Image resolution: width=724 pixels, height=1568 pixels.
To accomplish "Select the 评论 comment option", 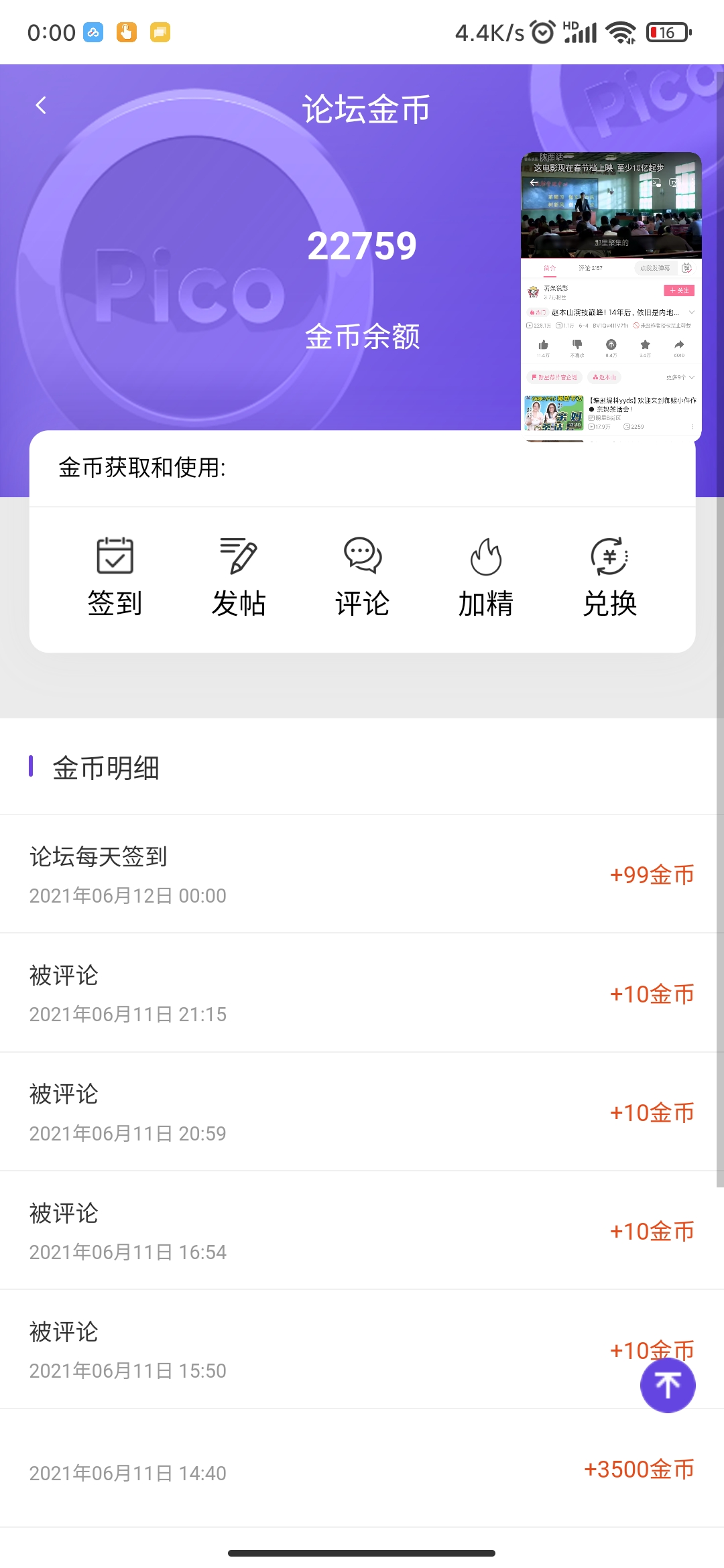I will click(x=362, y=576).
